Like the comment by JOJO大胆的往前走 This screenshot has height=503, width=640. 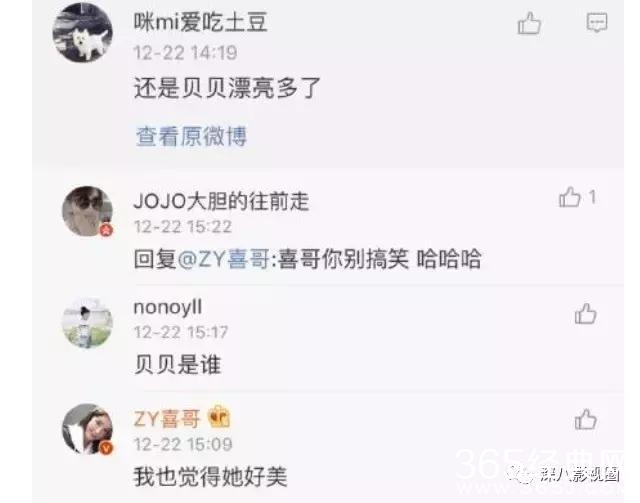coord(571,199)
